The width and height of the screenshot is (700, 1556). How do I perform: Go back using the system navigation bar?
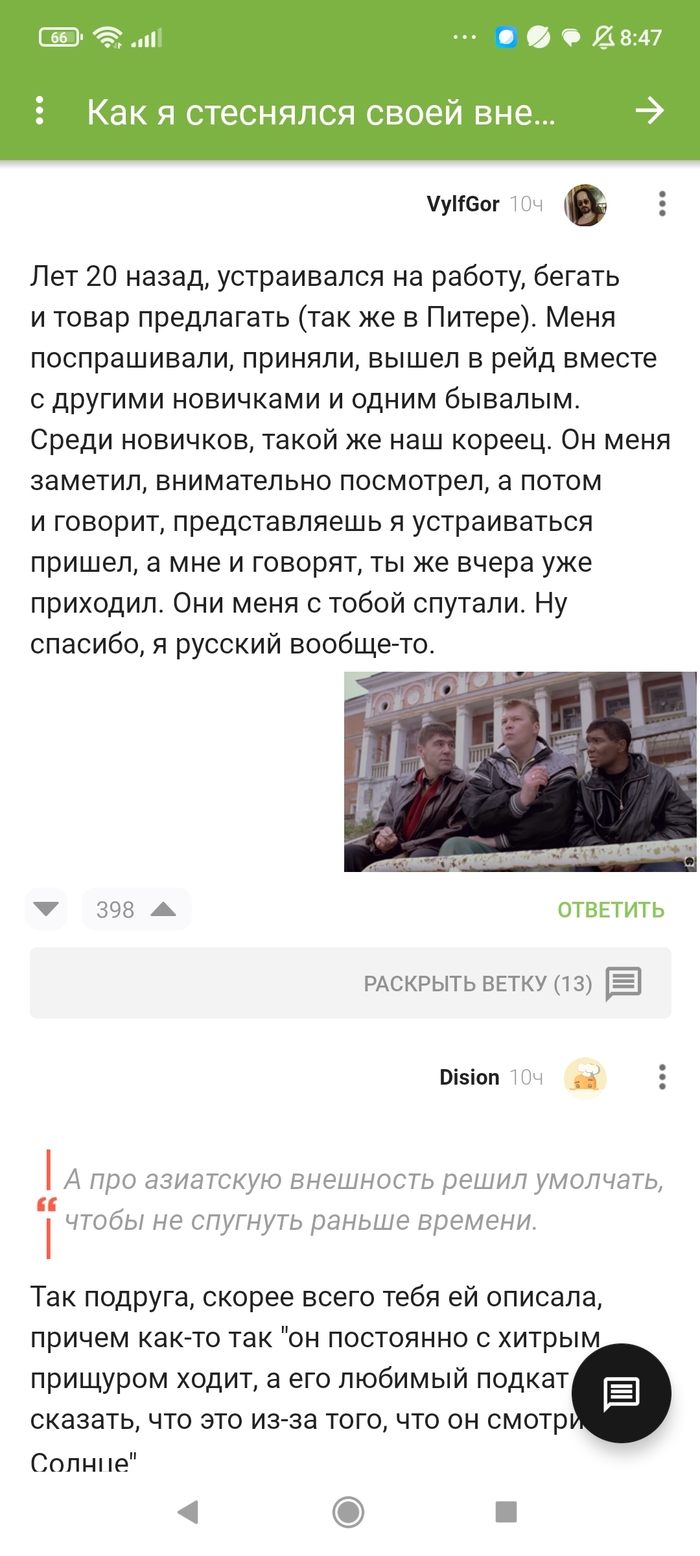coord(187,1511)
